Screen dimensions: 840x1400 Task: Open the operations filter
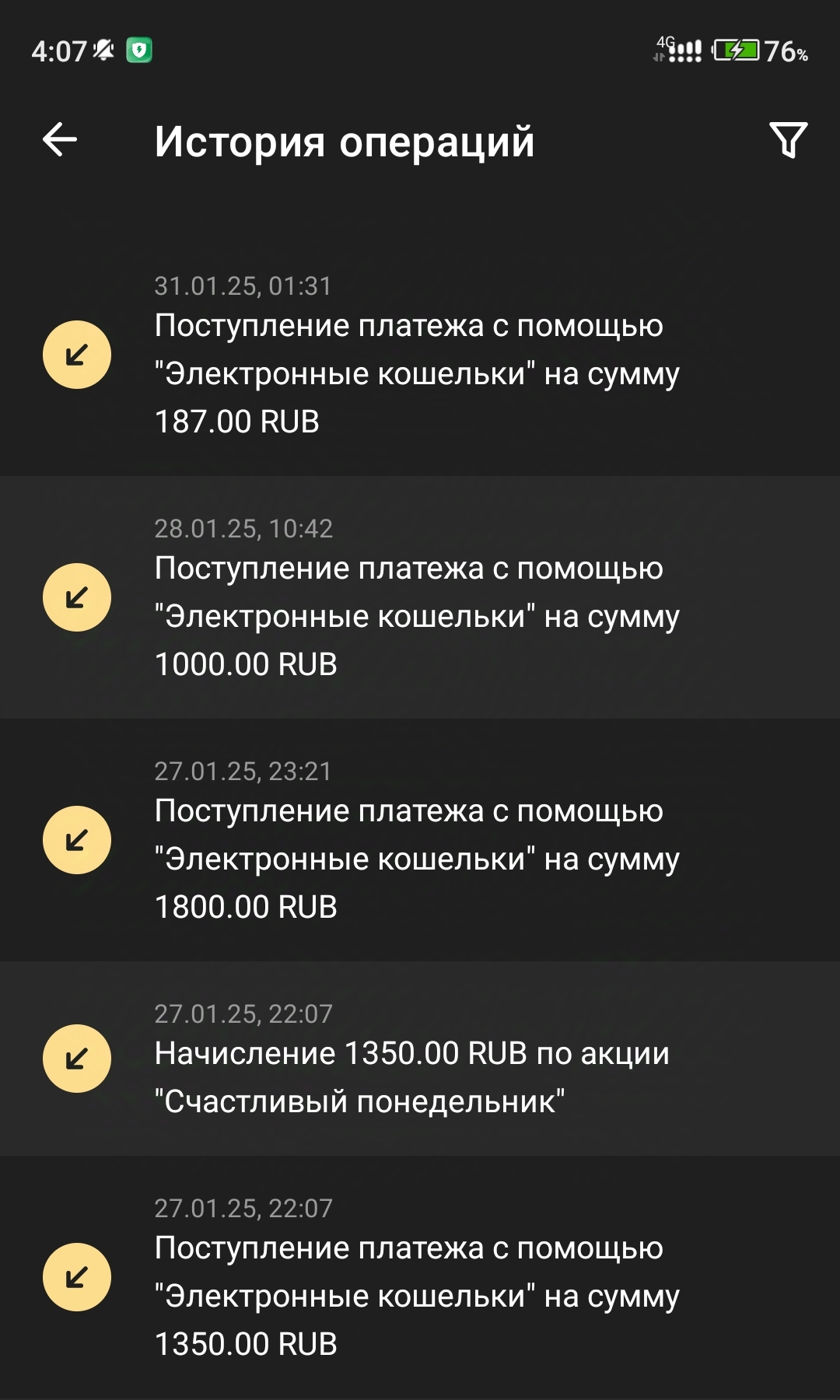coord(788,140)
